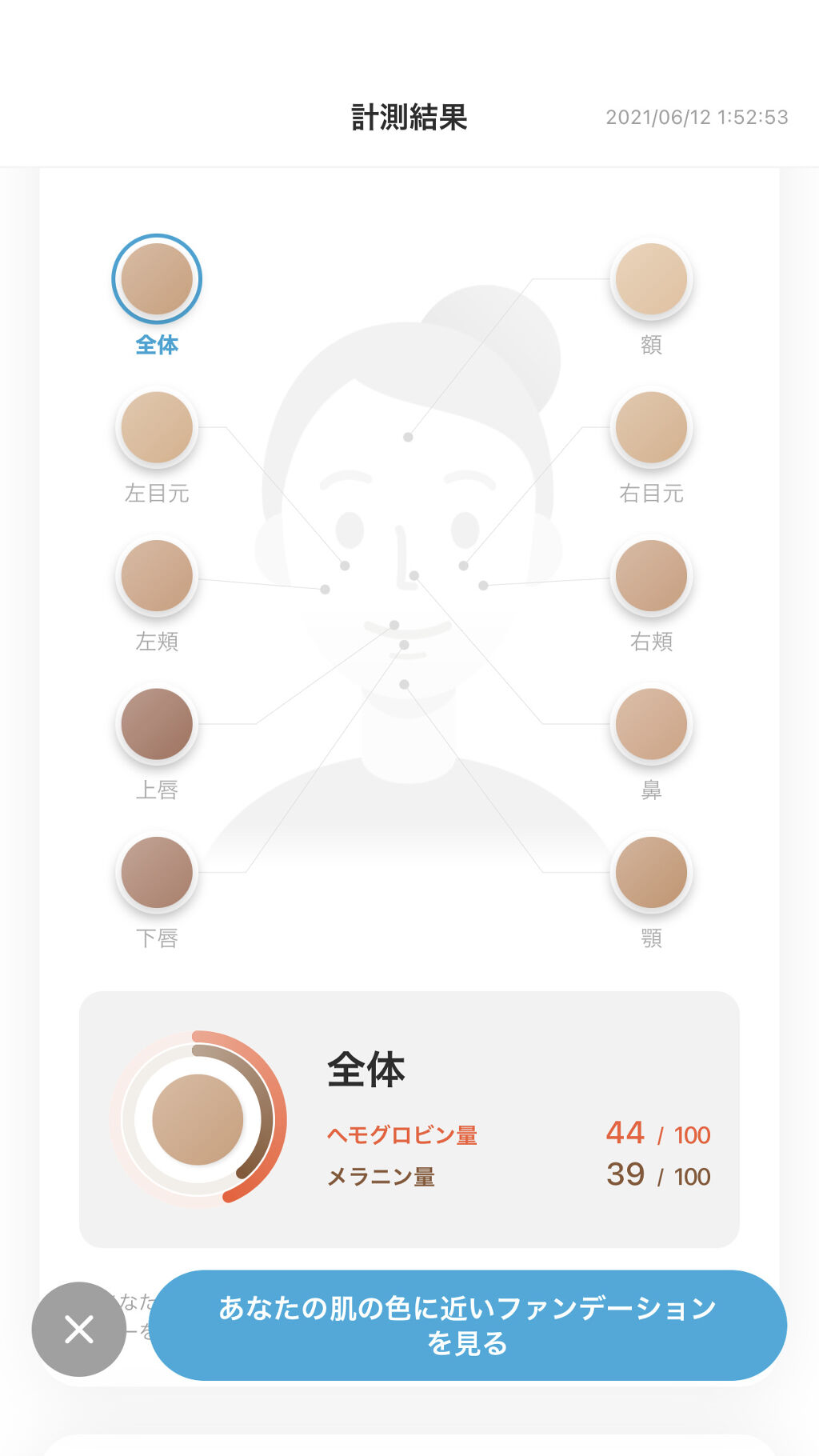
Task: Choose the 左目元 color swatch
Action: 157,427
